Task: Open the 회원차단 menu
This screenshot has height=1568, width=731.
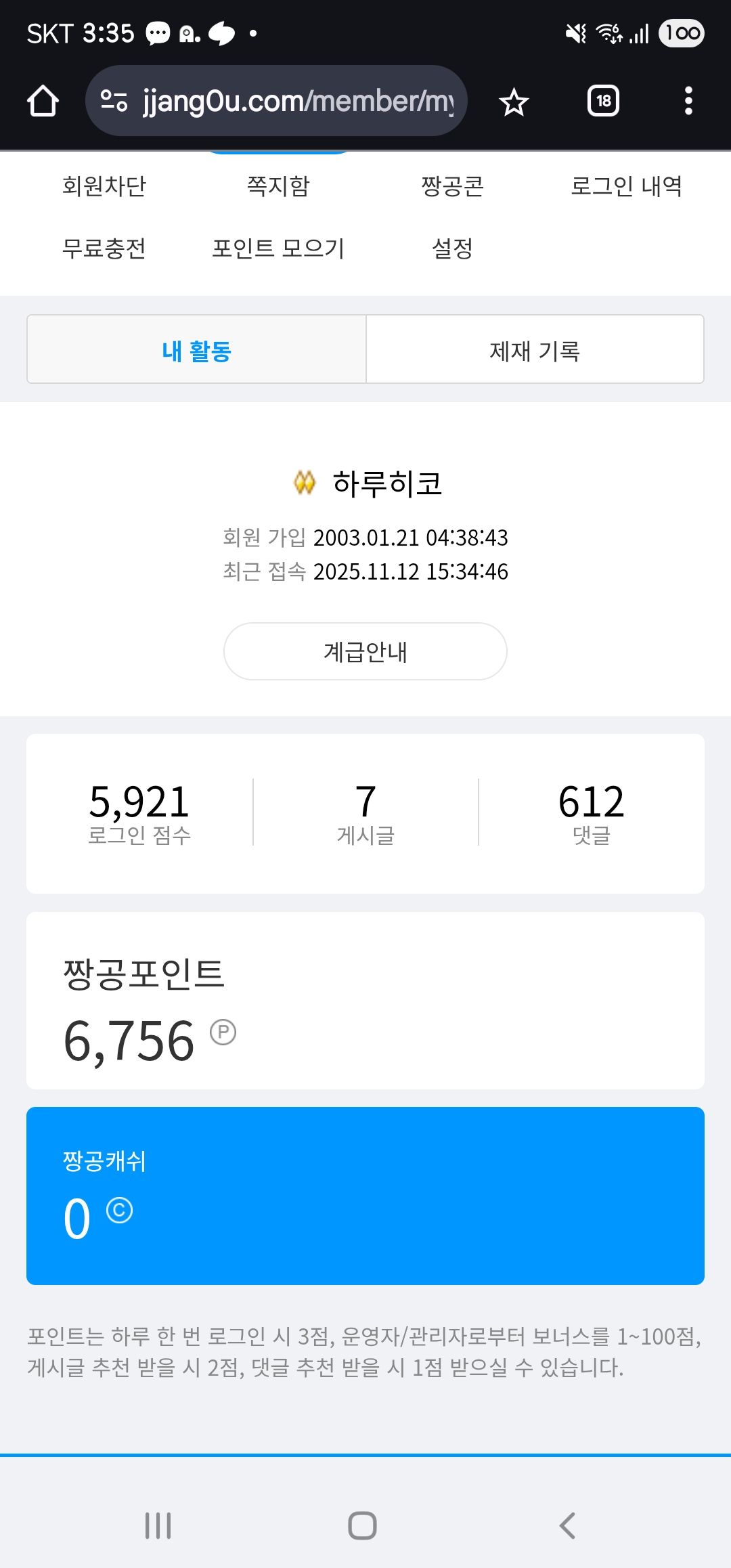Action: pyautogui.click(x=104, y=186)
